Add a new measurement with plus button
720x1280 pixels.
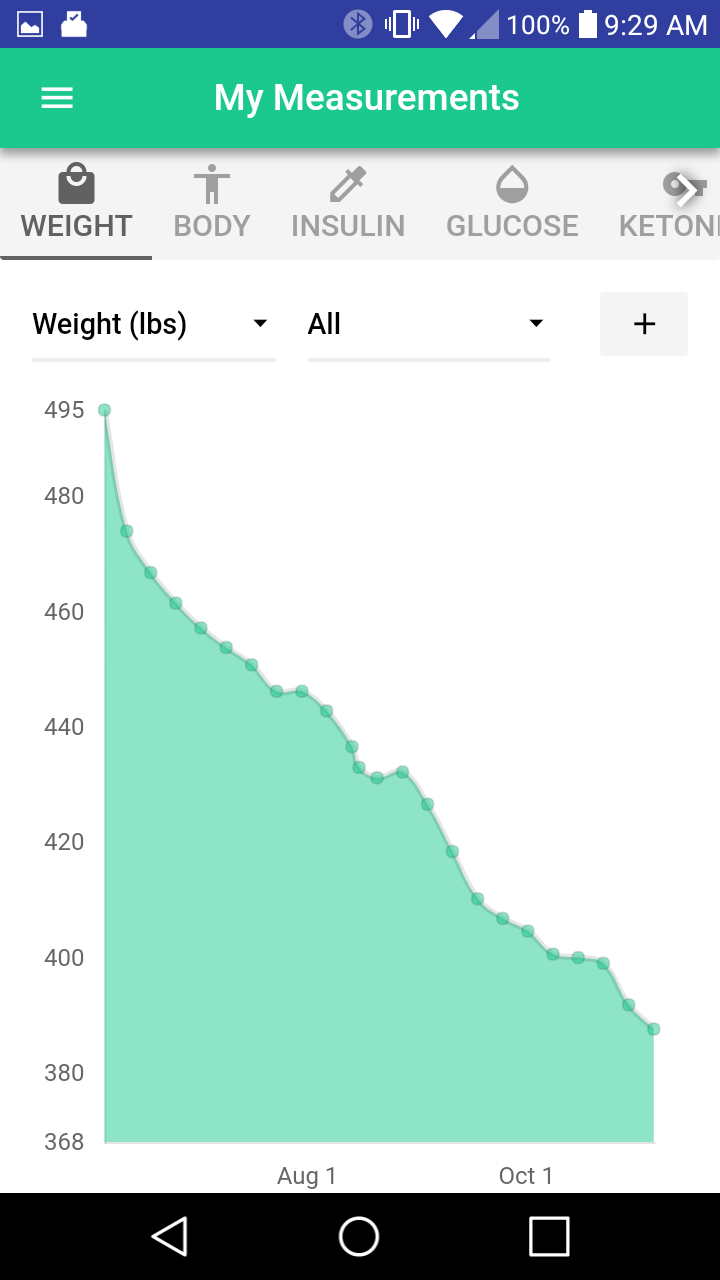tap(644, 324)
